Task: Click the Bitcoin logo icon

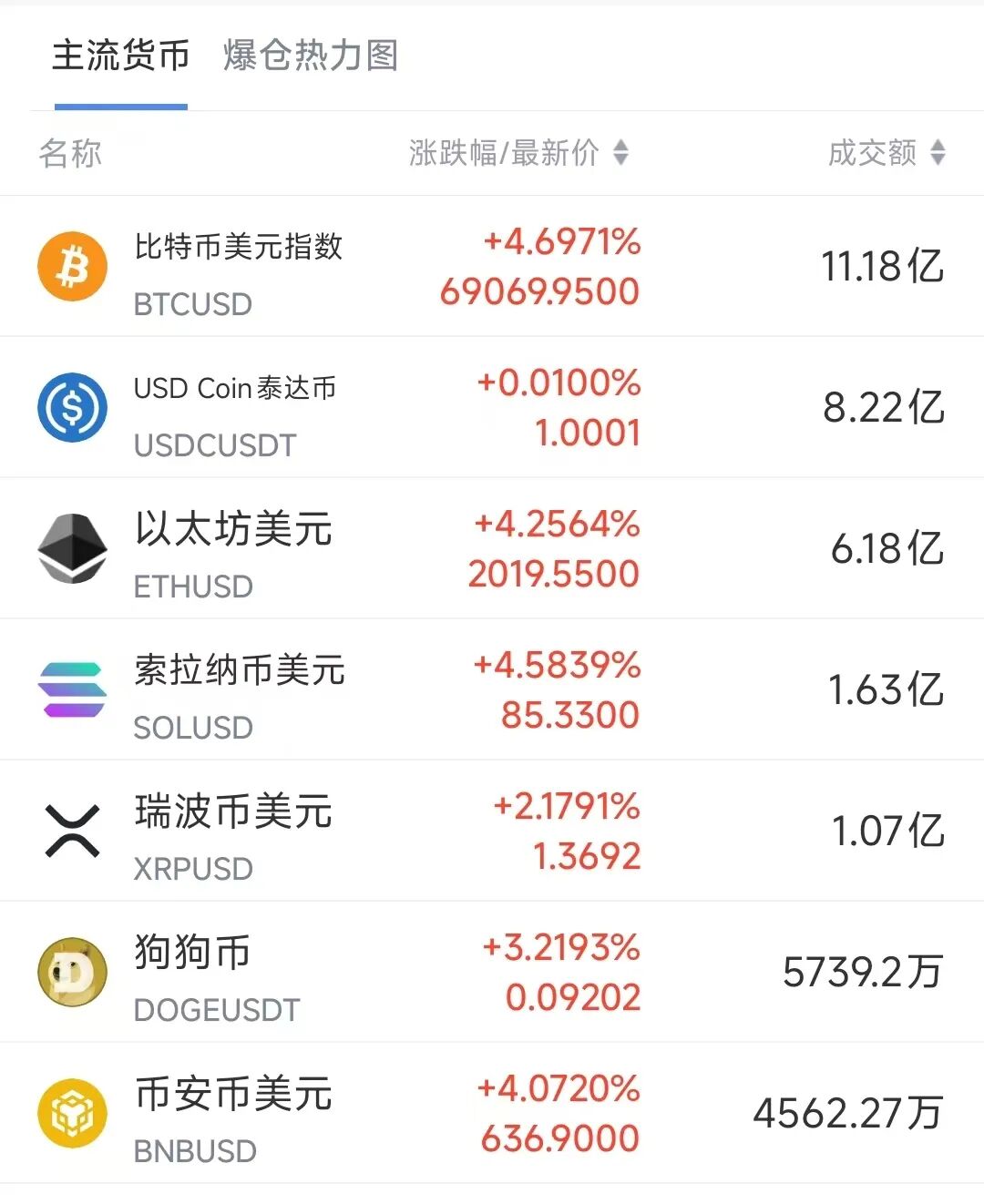Action: pyautogui.click(x=72, y=266)
